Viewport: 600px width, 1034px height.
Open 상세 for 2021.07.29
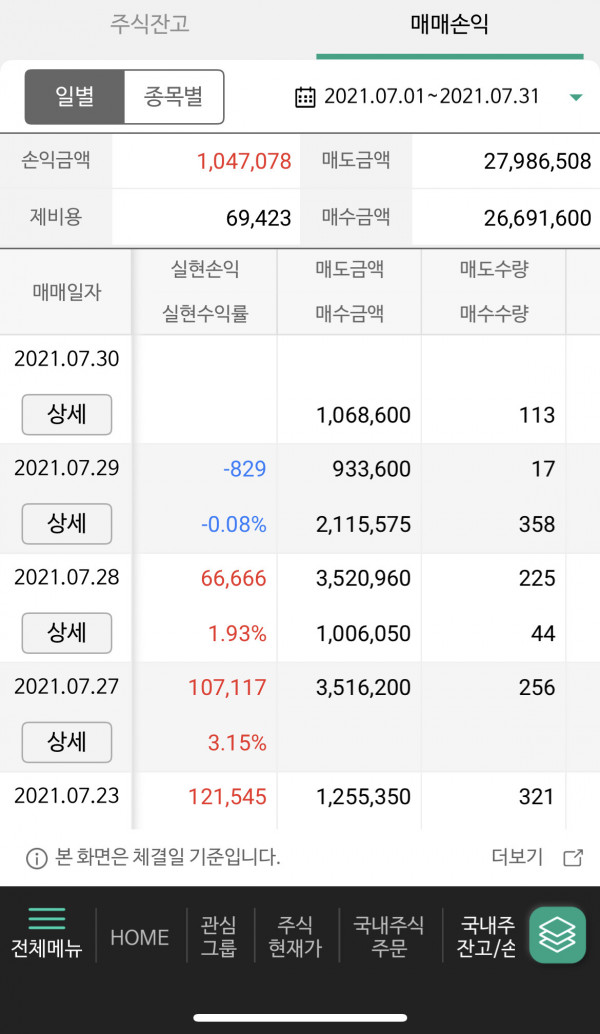(x=67, y=524)
